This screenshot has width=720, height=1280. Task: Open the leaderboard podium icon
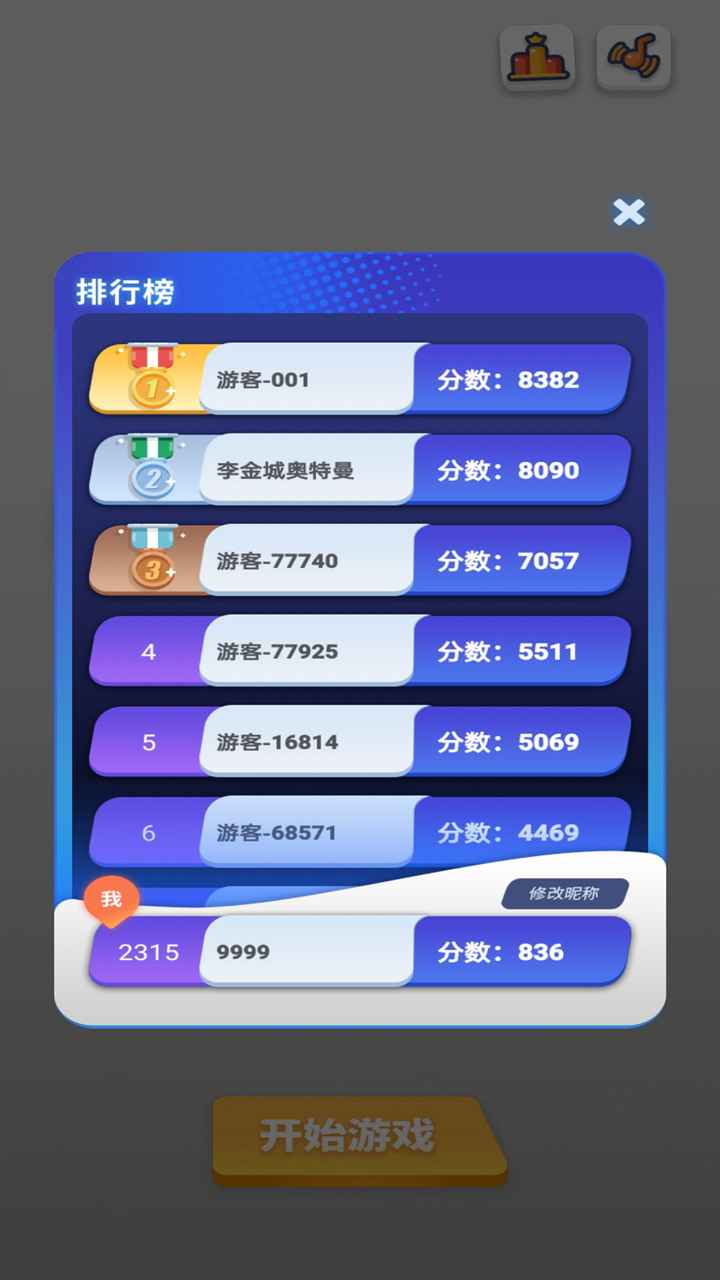click(x=537, y=58)
